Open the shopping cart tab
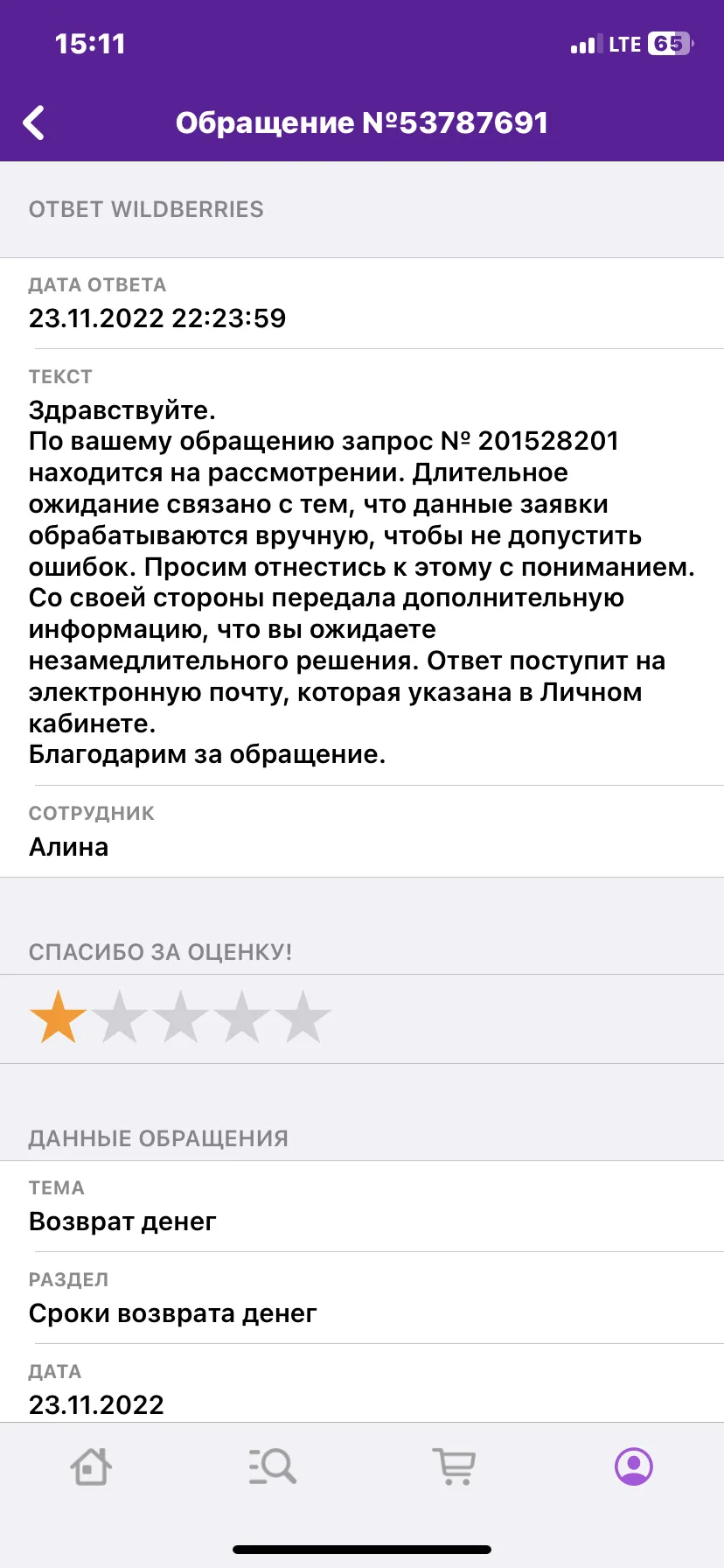The width and height of the screenshot is (724, 1568). [x=454, y=1466]
